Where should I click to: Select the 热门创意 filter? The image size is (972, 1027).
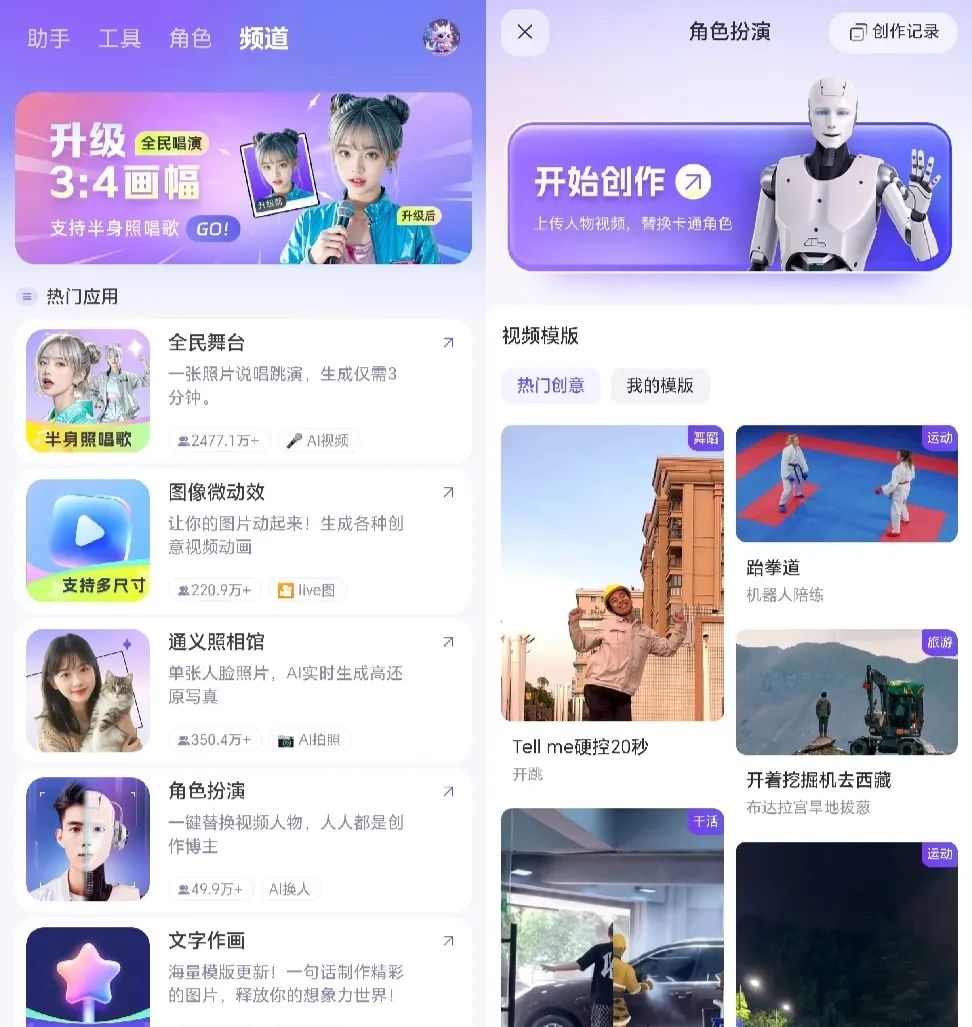(x=550, y=386)
